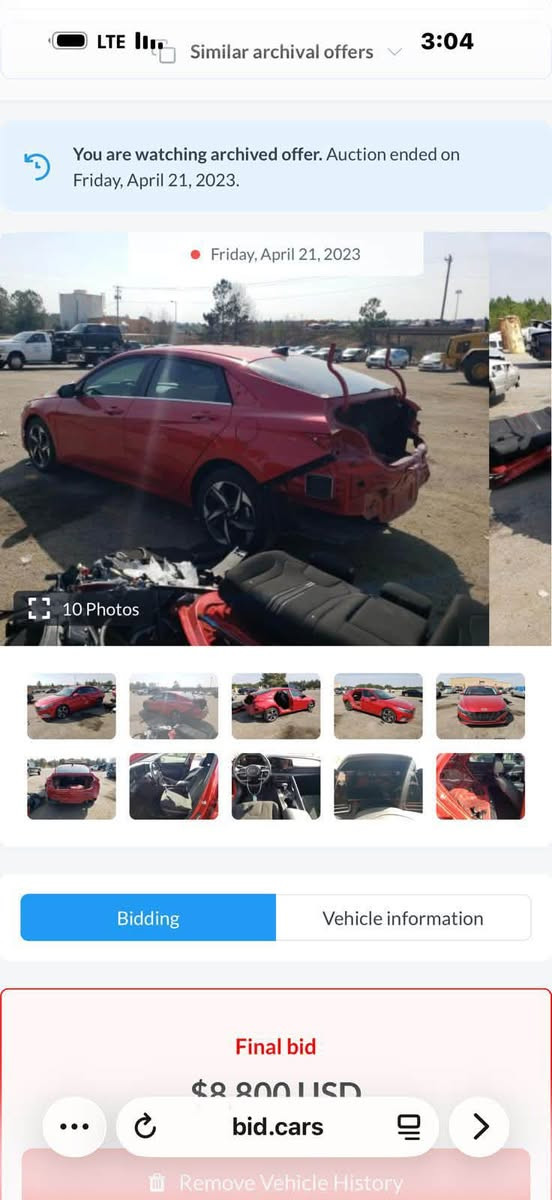Open the main red car photo
This screenshot has height=1200, width=552.
point(245,439)
